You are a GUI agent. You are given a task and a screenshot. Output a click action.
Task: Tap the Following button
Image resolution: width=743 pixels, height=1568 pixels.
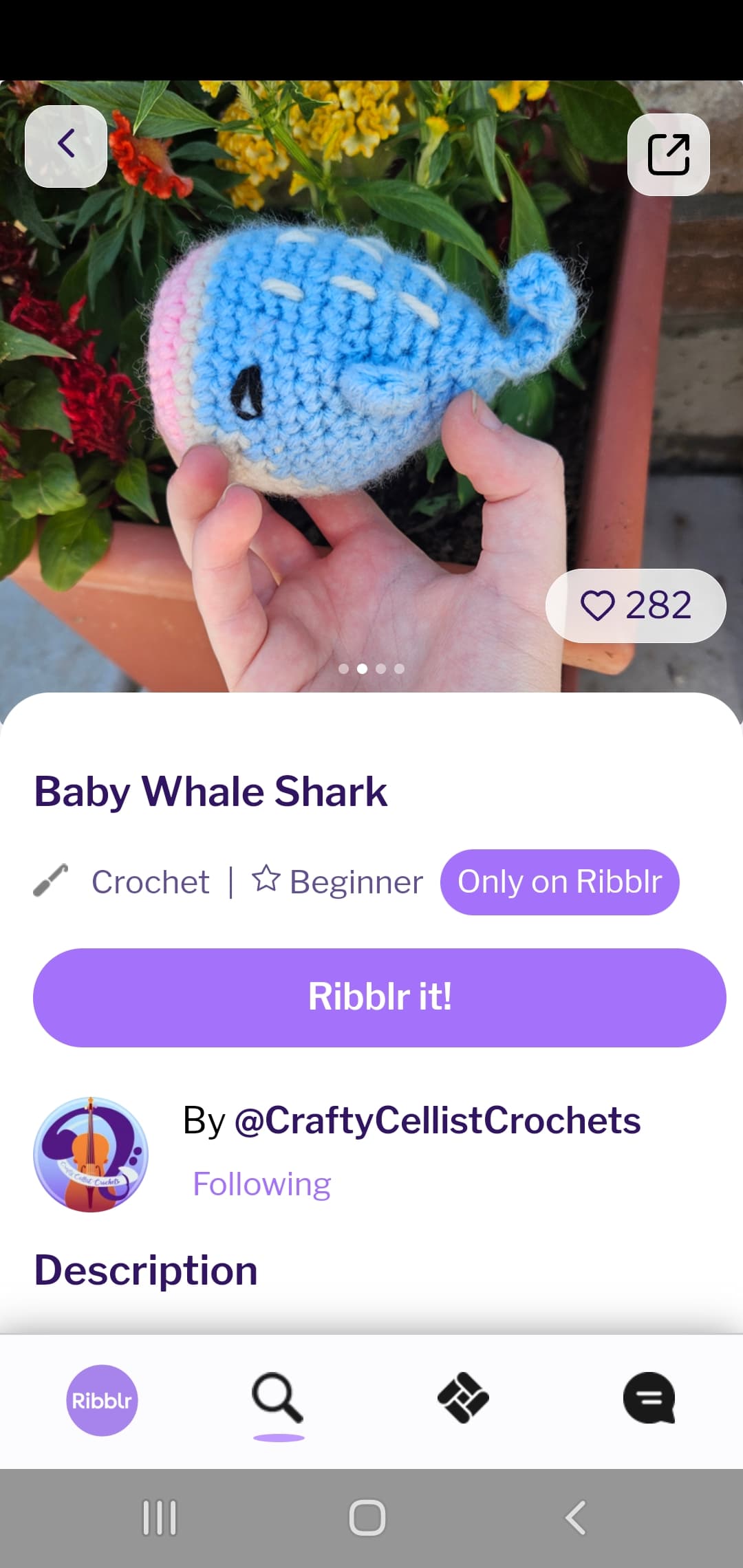(x=261, y=1184)
